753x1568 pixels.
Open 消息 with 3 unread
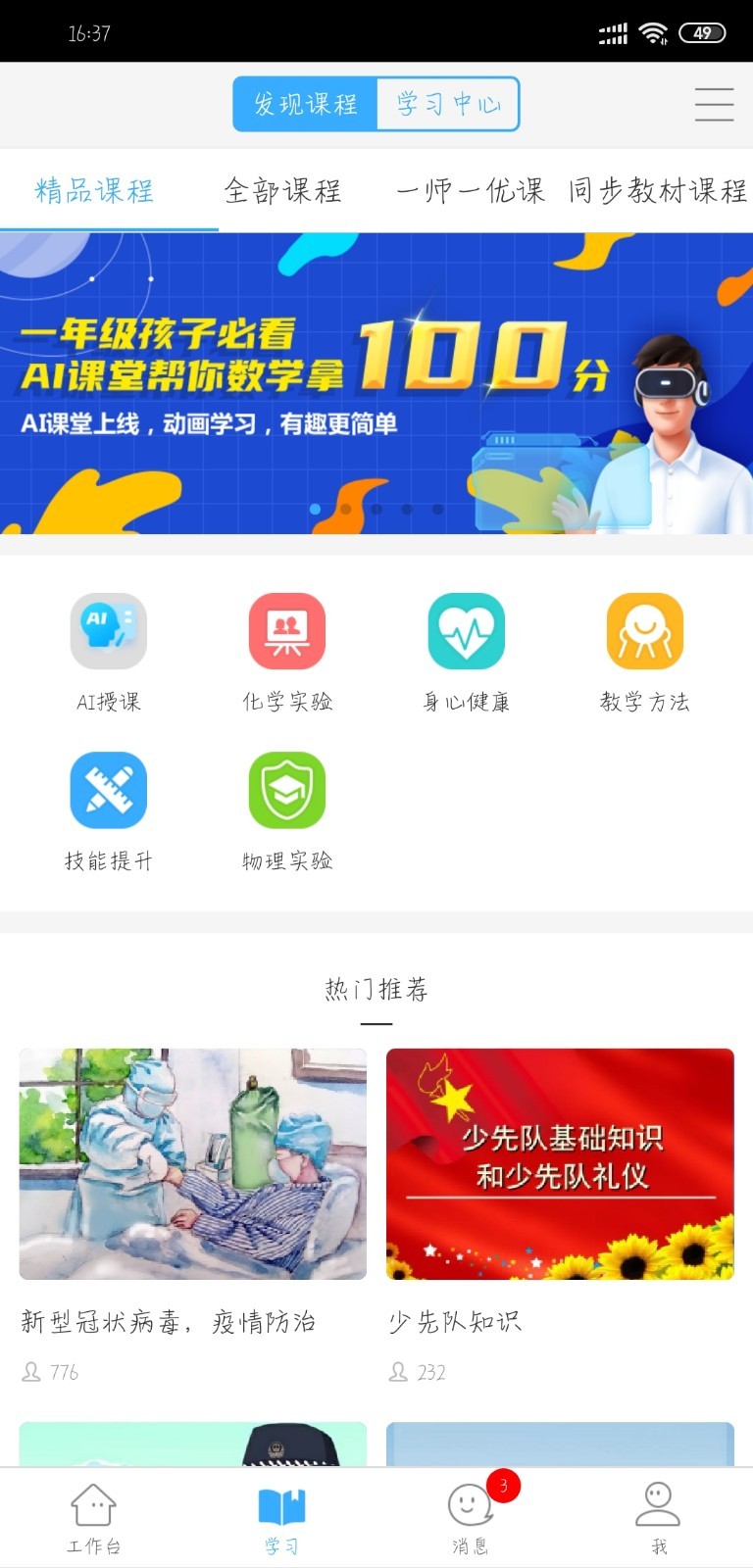click(x=471, y=1517)
